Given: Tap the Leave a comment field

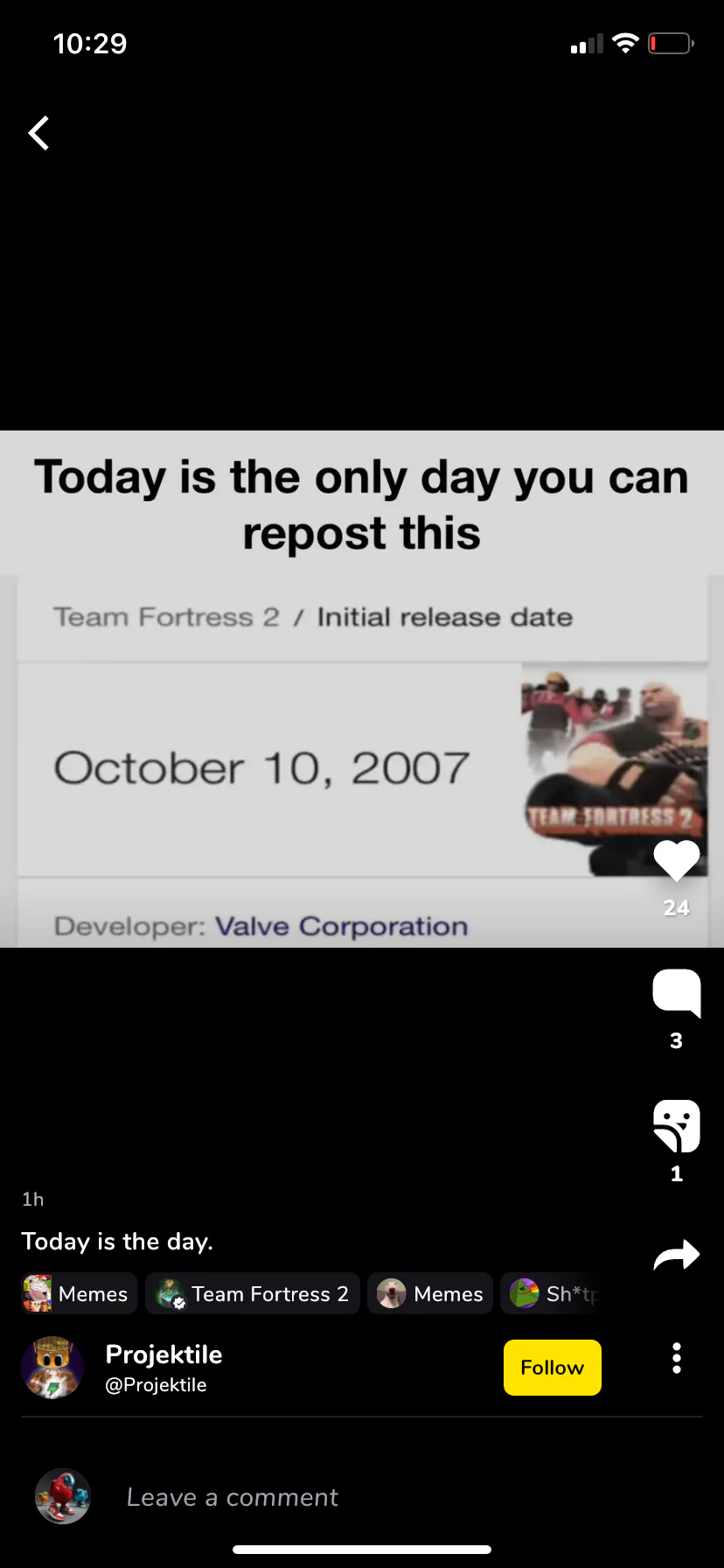Looking at the screenshot, I should click(362, 1497).
